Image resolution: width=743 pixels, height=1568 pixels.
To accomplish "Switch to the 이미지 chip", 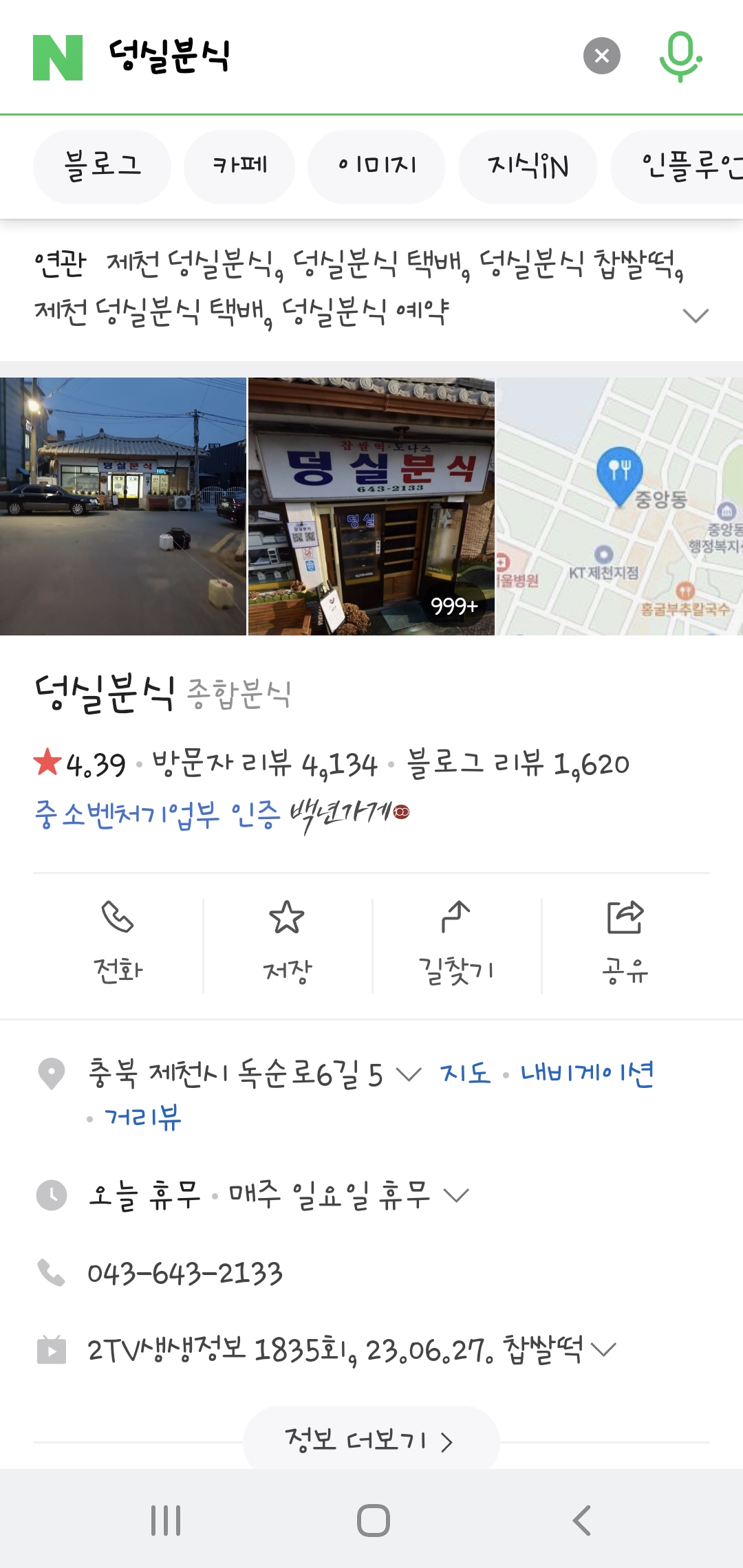I will (x=376, y=166).
